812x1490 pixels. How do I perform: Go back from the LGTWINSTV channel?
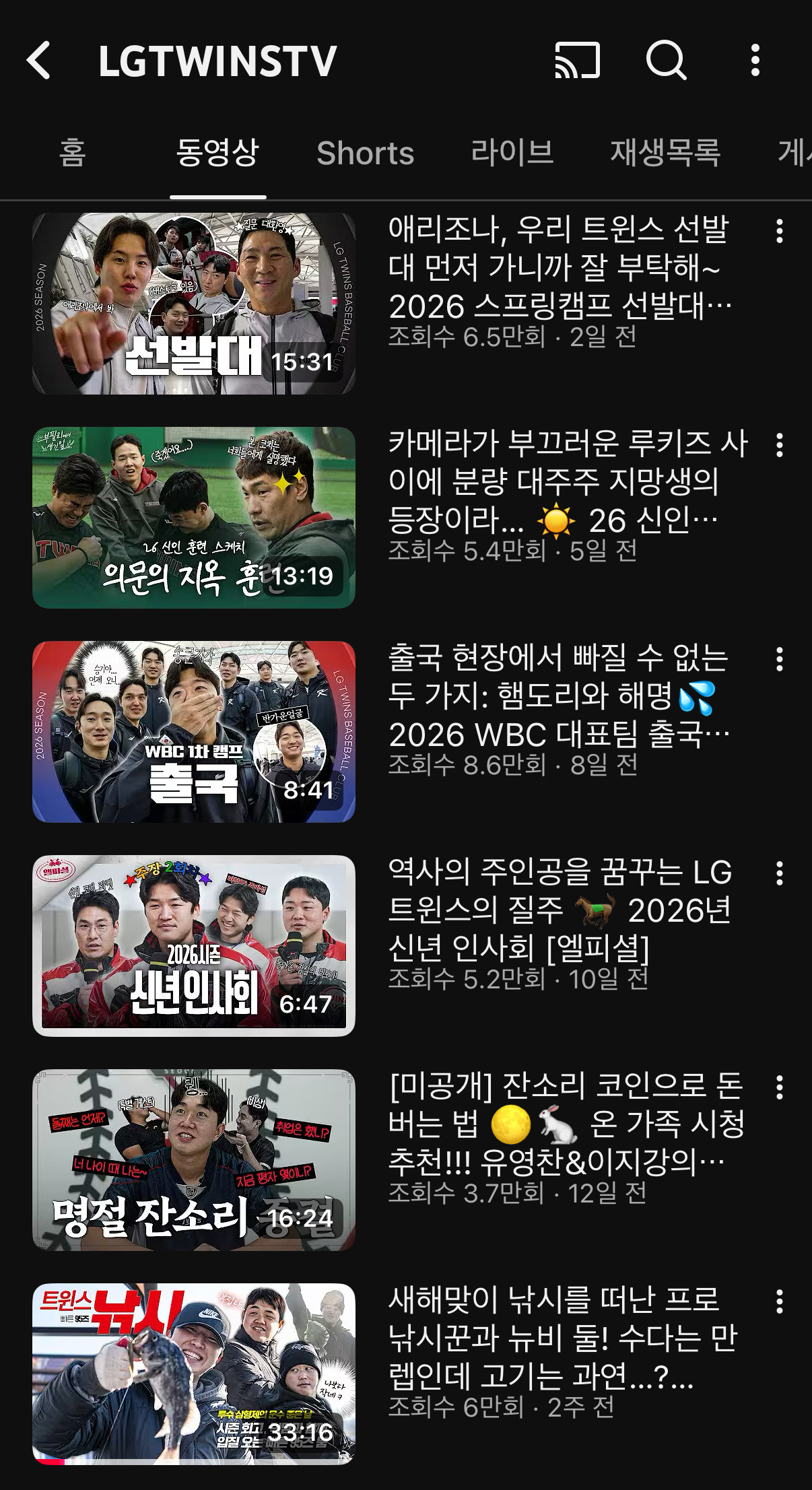(39, 61)
